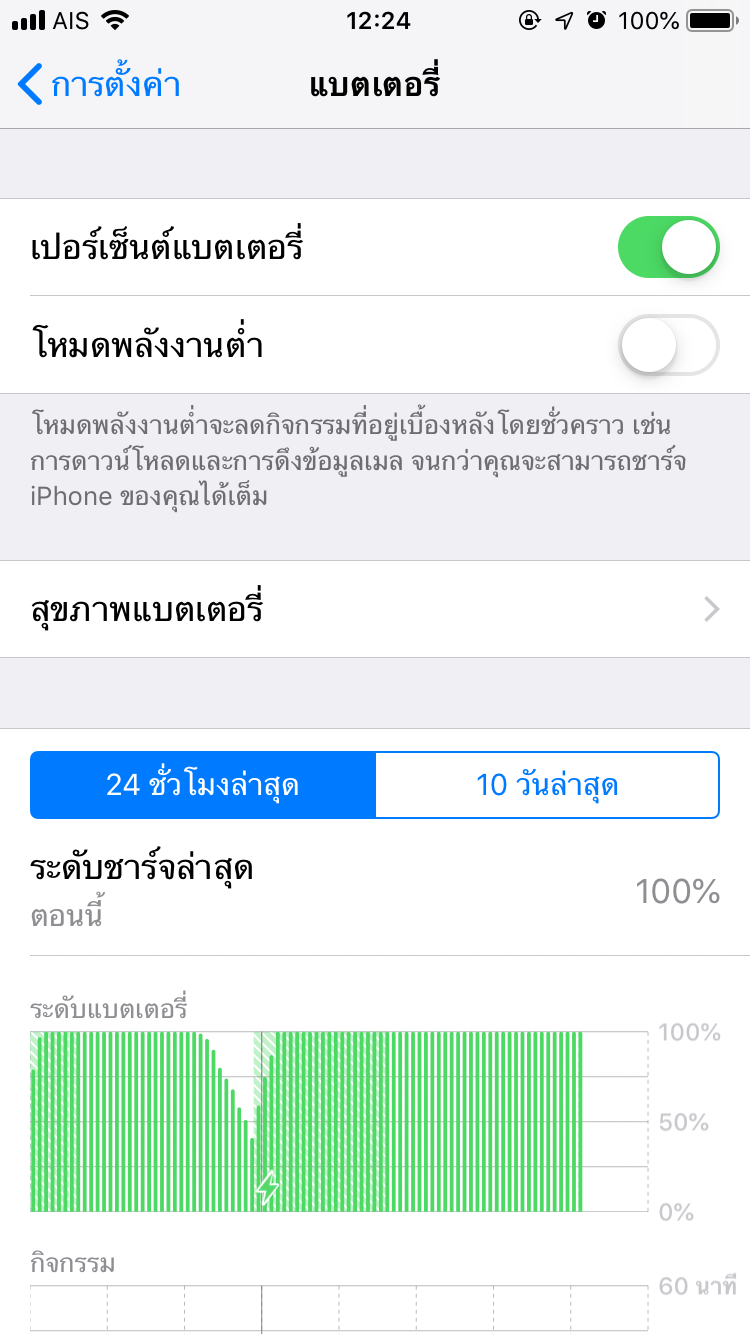
Task: Select the 24 ชั่วโมงล่าสุด segment
Action: [203, 785]
